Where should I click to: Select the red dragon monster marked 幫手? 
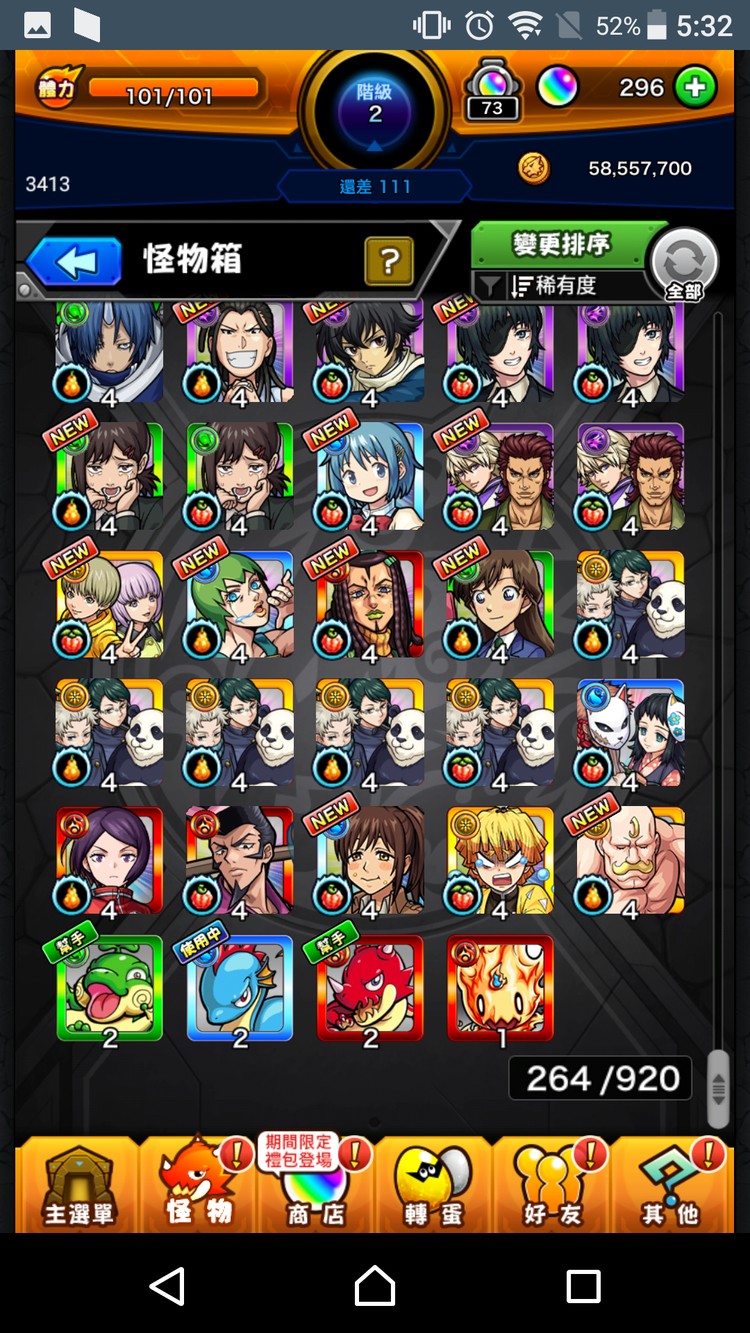click(x=370, y=988)
